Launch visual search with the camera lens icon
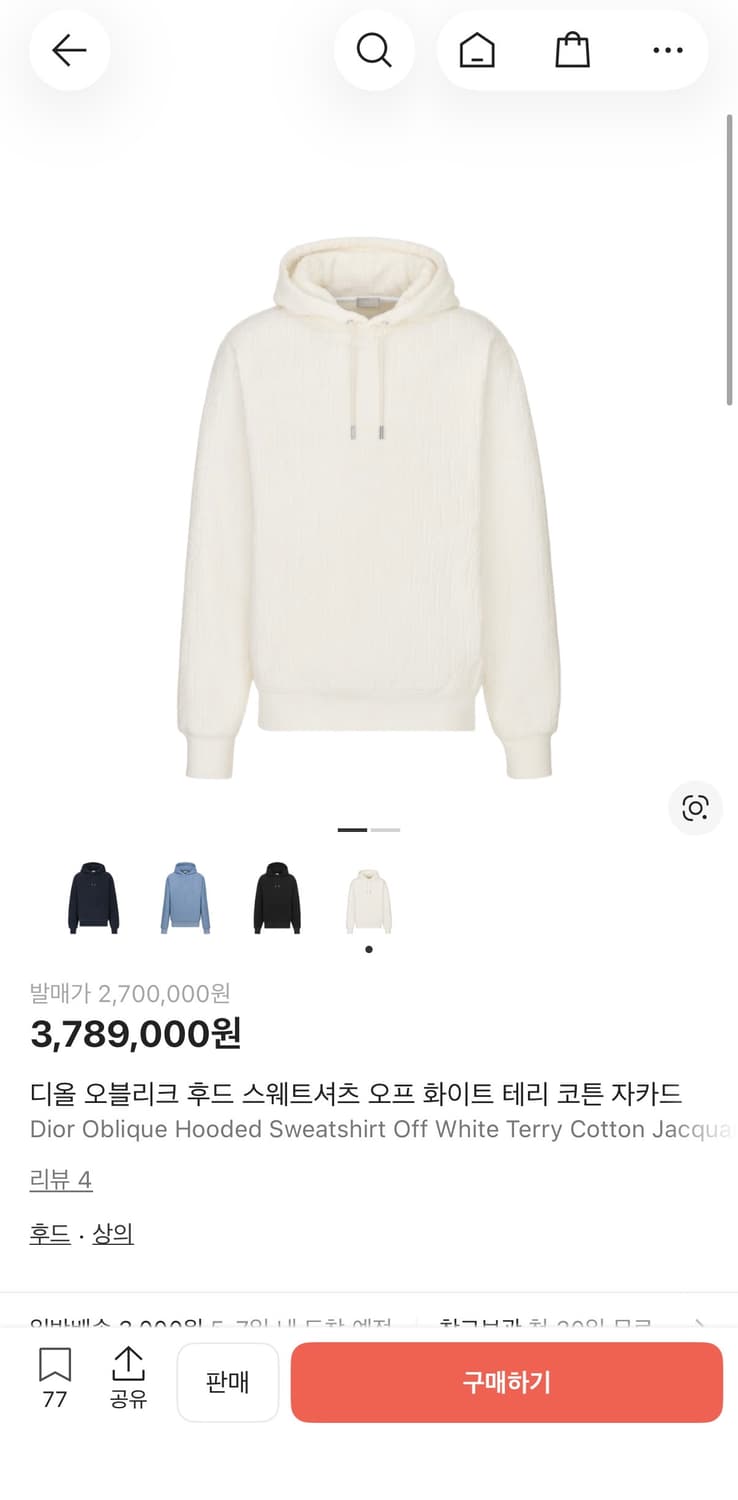 pyautogui.click(x=694, y=808)
